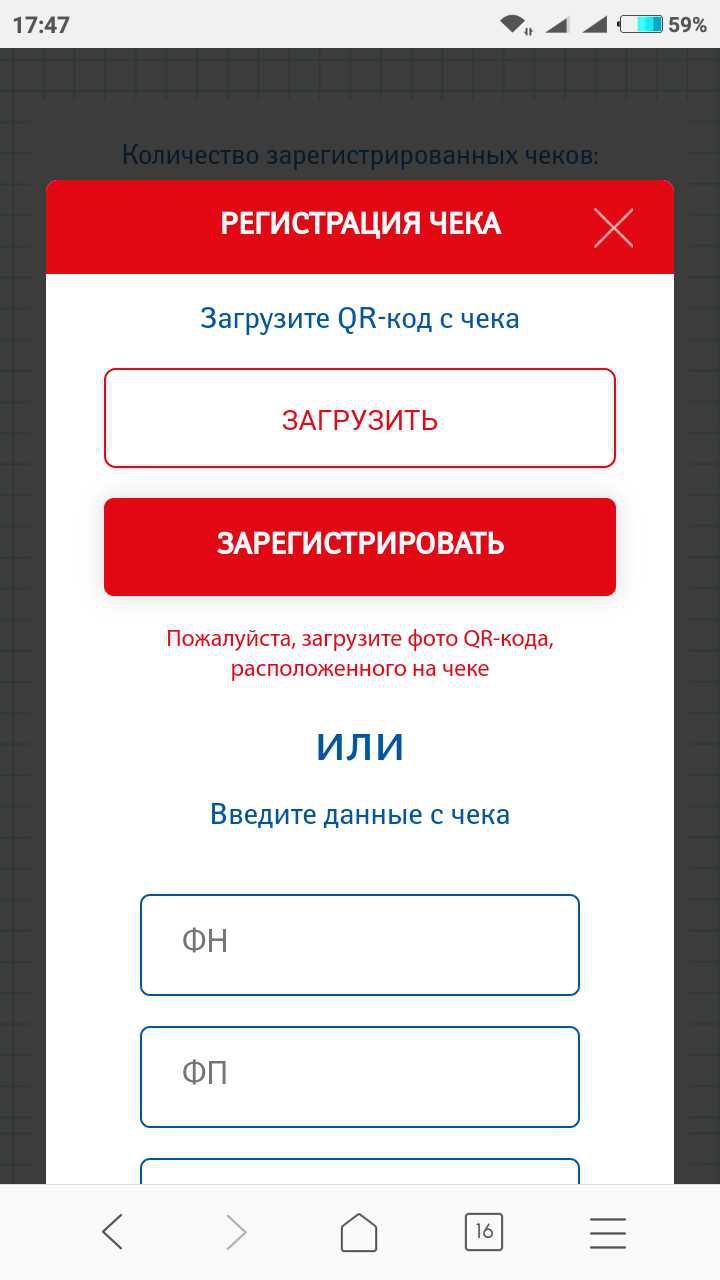Screen dimensions: 720x1280
Task: Go back in the browser
Action: click(x=113, y=1232)
